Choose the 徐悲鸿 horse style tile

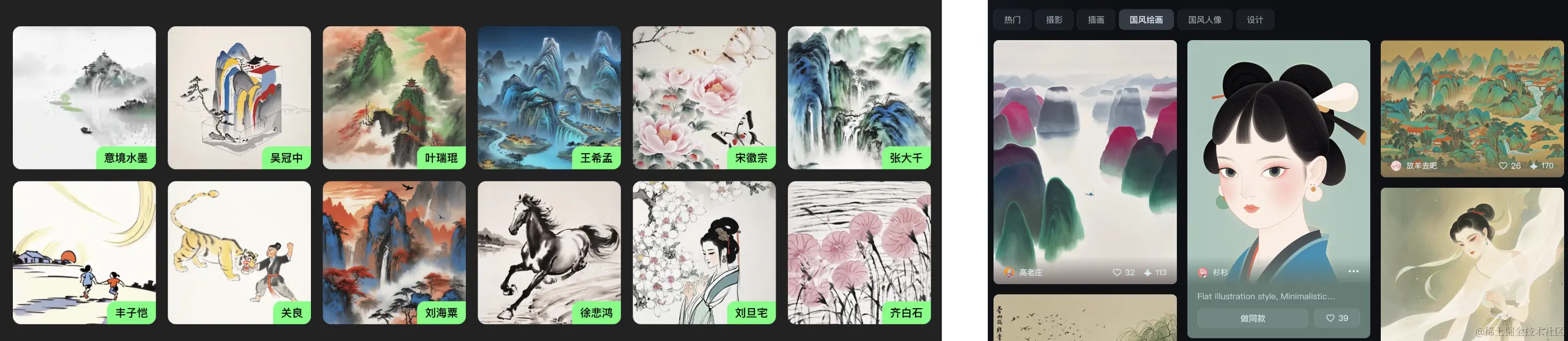pos(549,252)
